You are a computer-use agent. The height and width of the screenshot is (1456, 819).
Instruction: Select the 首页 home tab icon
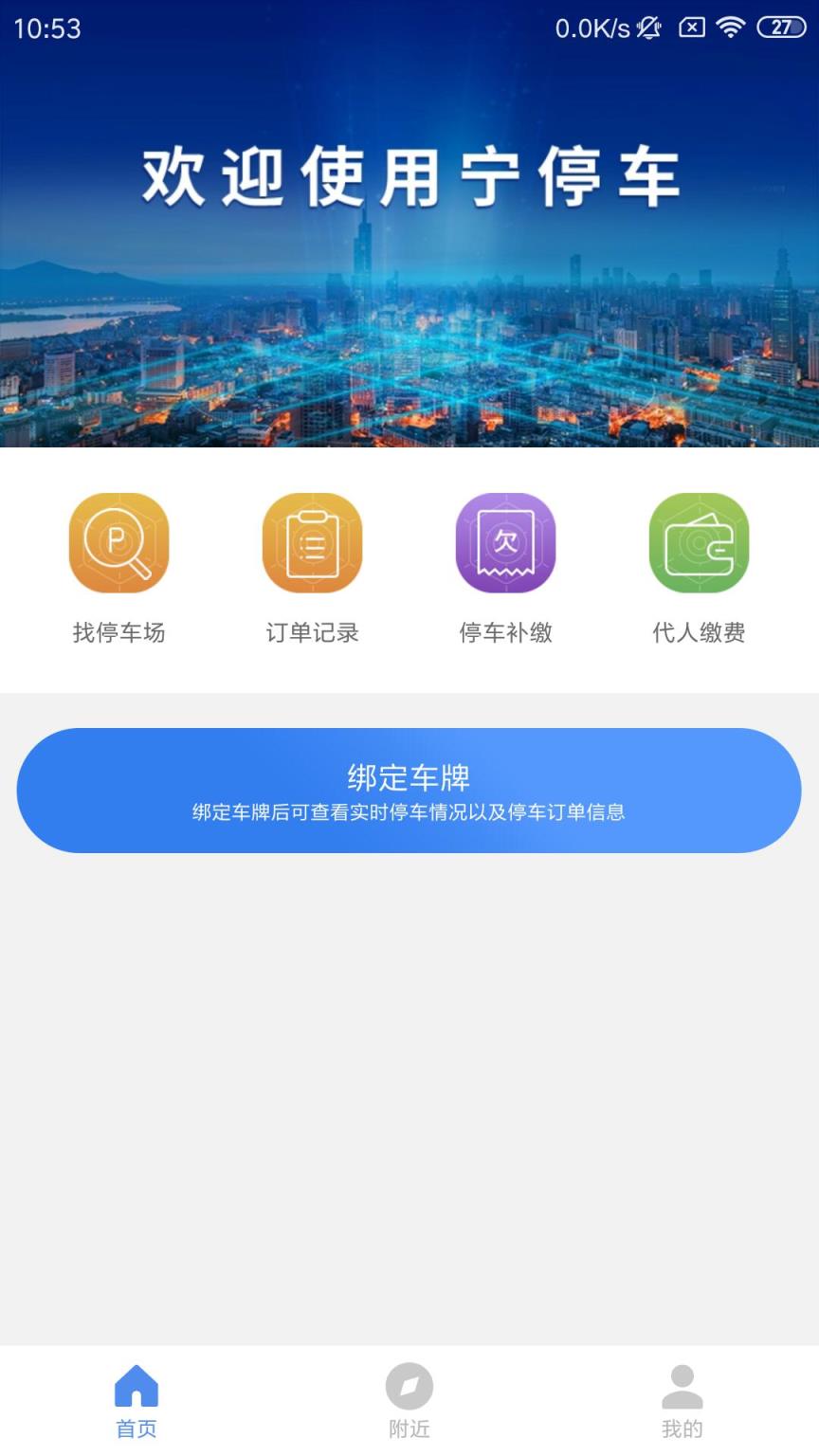pyautogui.click(x=136, y=1386)
